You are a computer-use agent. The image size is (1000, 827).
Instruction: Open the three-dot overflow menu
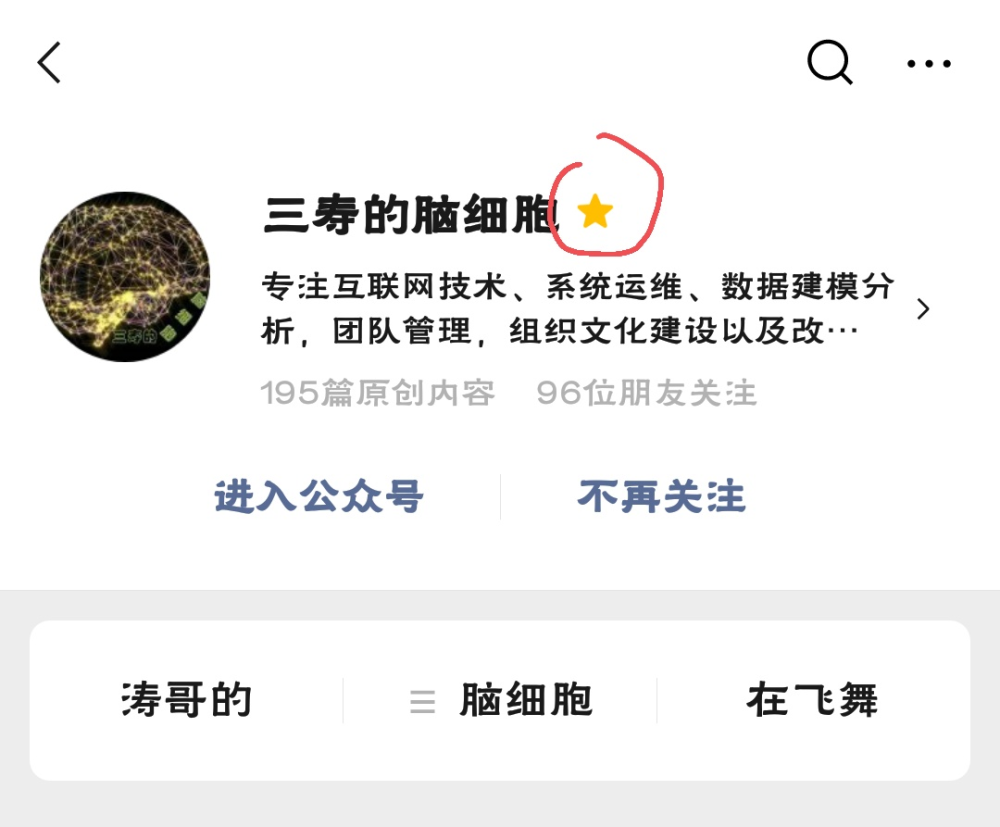(x=929, y=64)
